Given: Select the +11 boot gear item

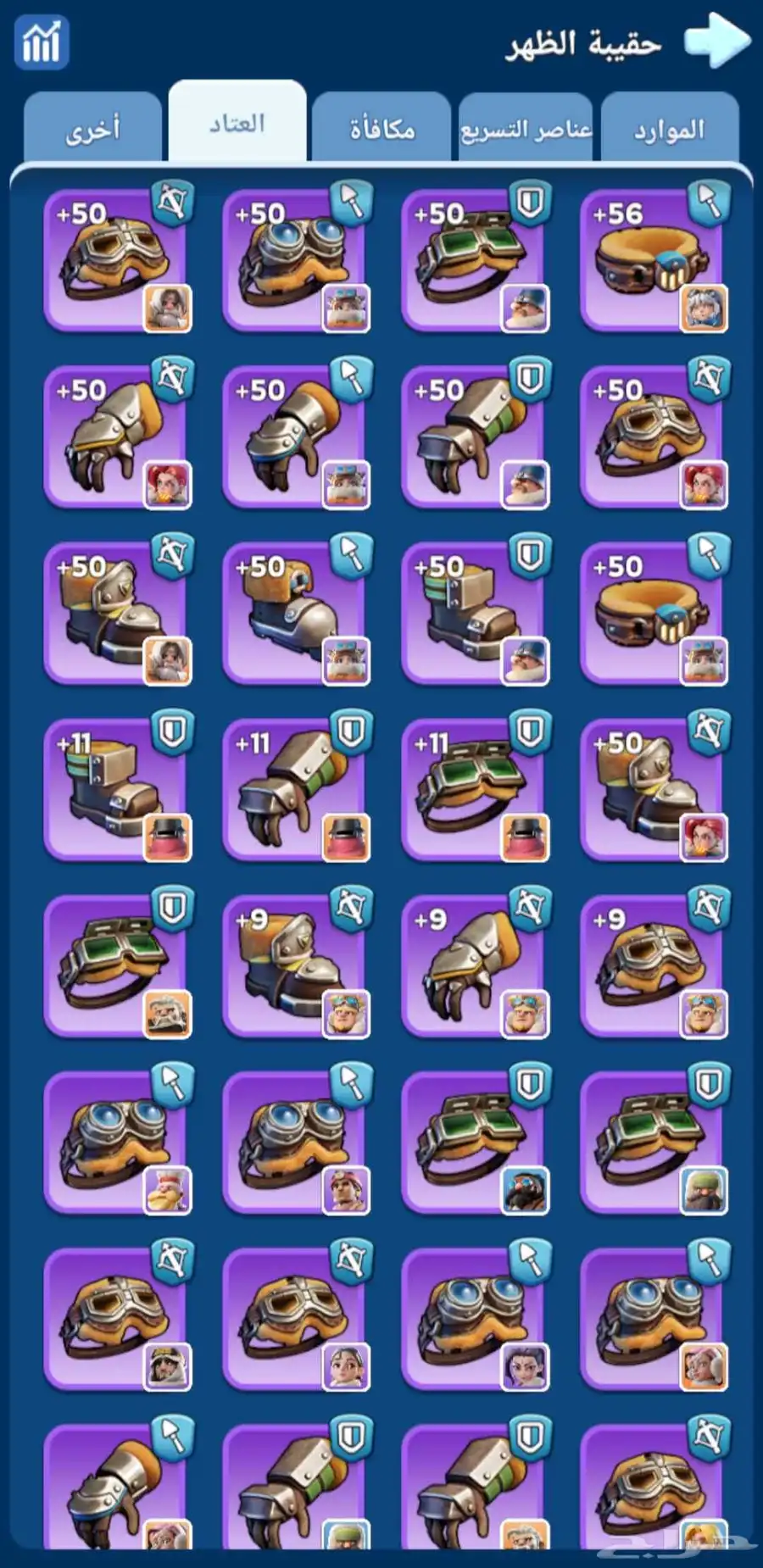Looking at the screenshot, I should pyautogui.click(x=114, y=790).
